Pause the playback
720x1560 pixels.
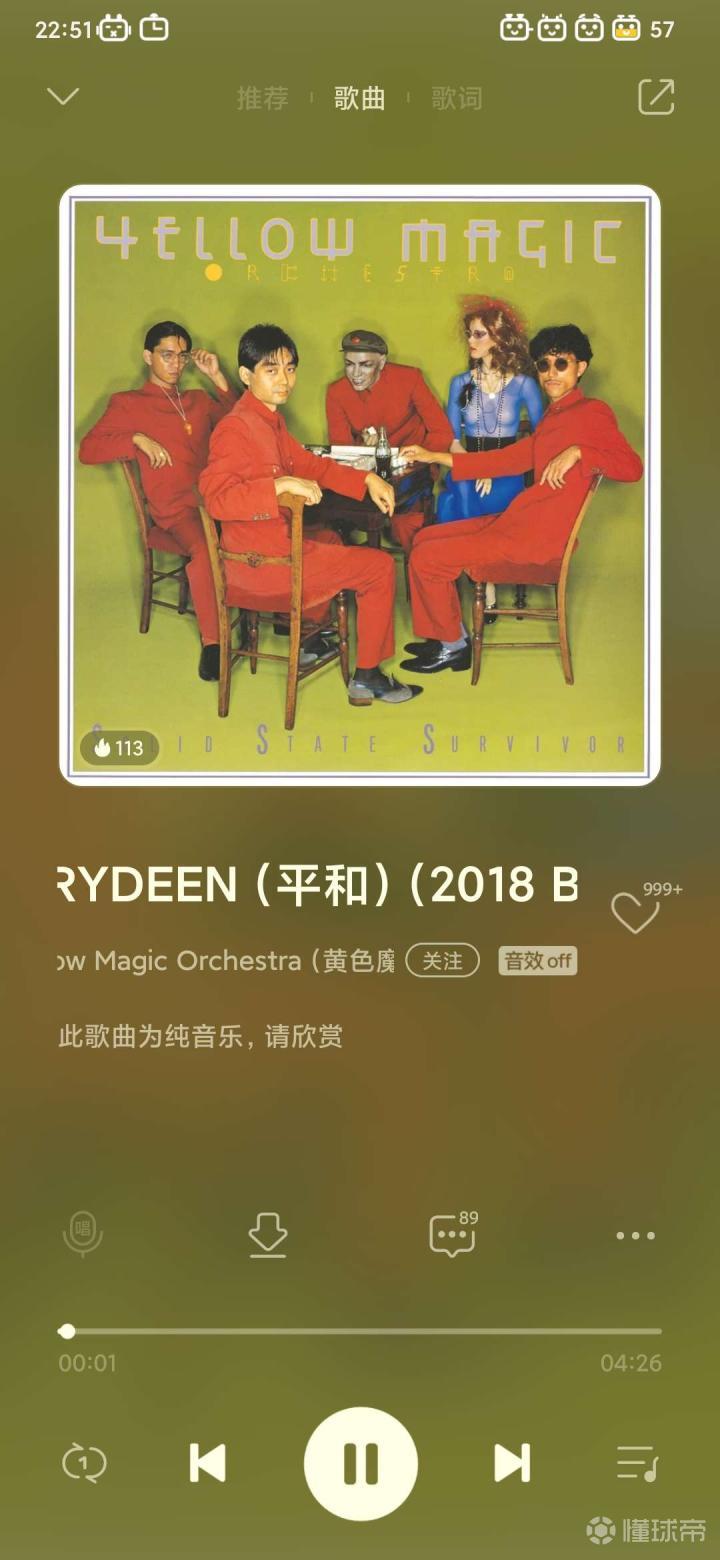point(360,1464)
